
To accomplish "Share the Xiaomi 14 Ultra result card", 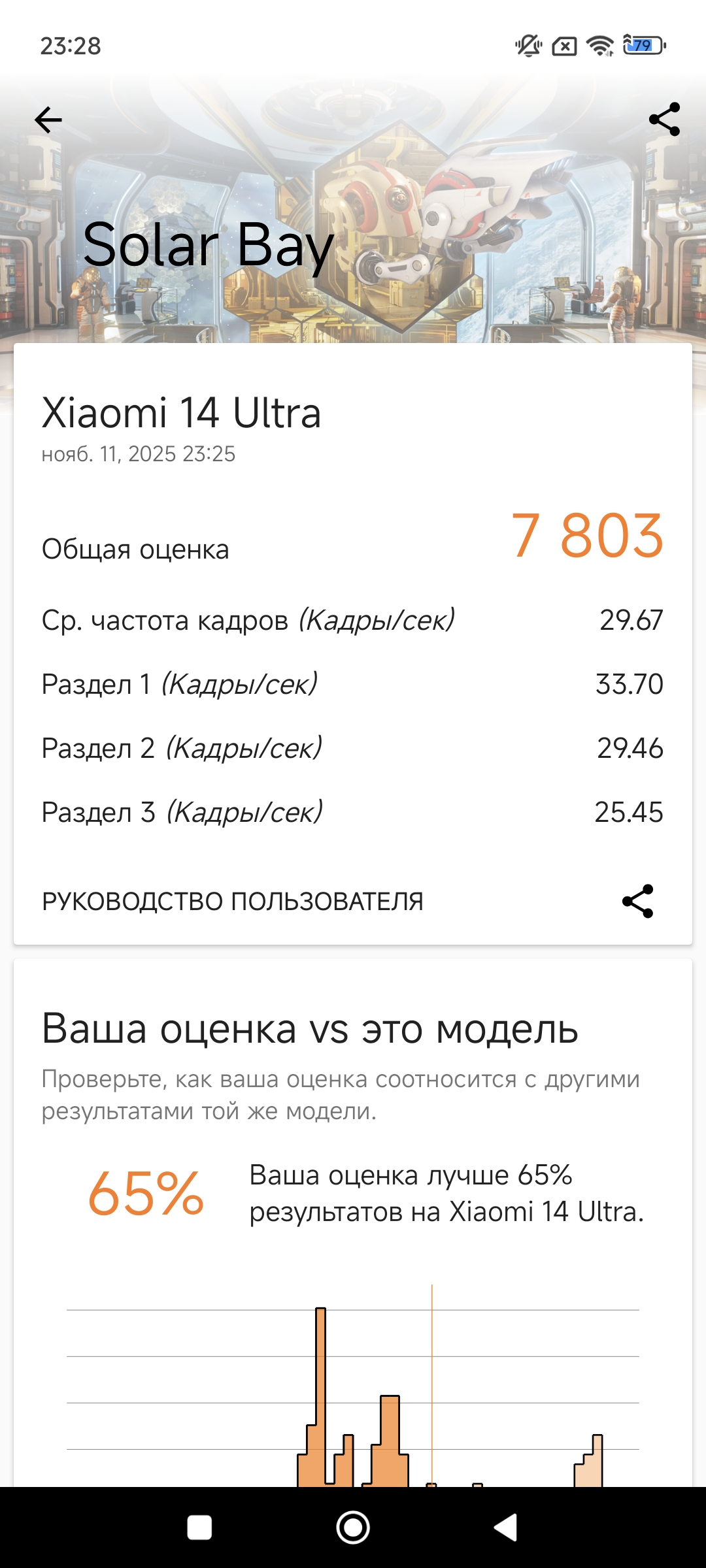I will click(x=638, y=902).
